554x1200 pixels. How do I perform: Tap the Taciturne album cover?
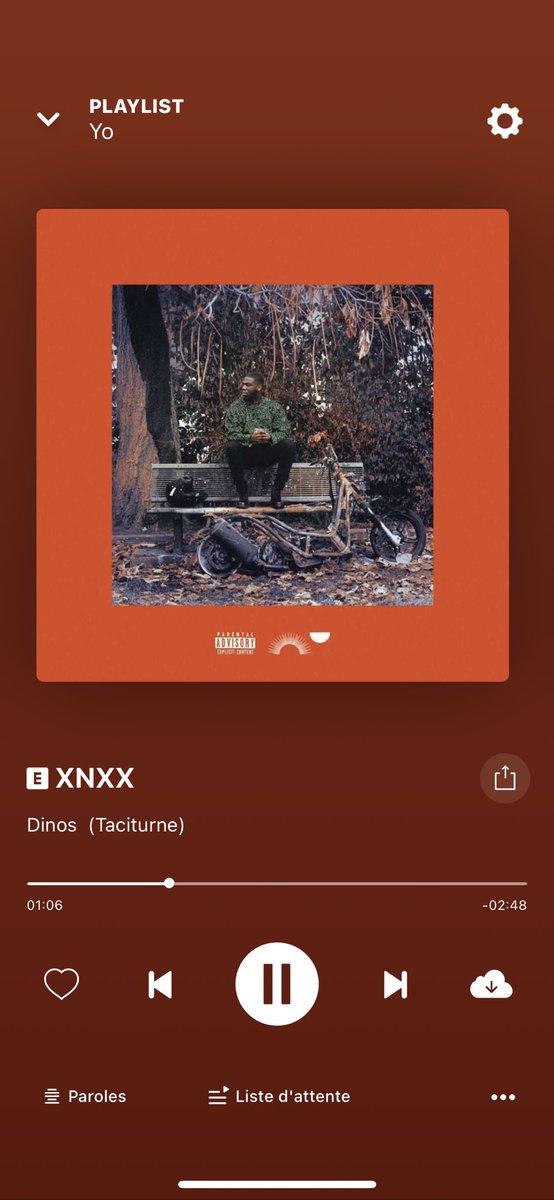[273, 445]
